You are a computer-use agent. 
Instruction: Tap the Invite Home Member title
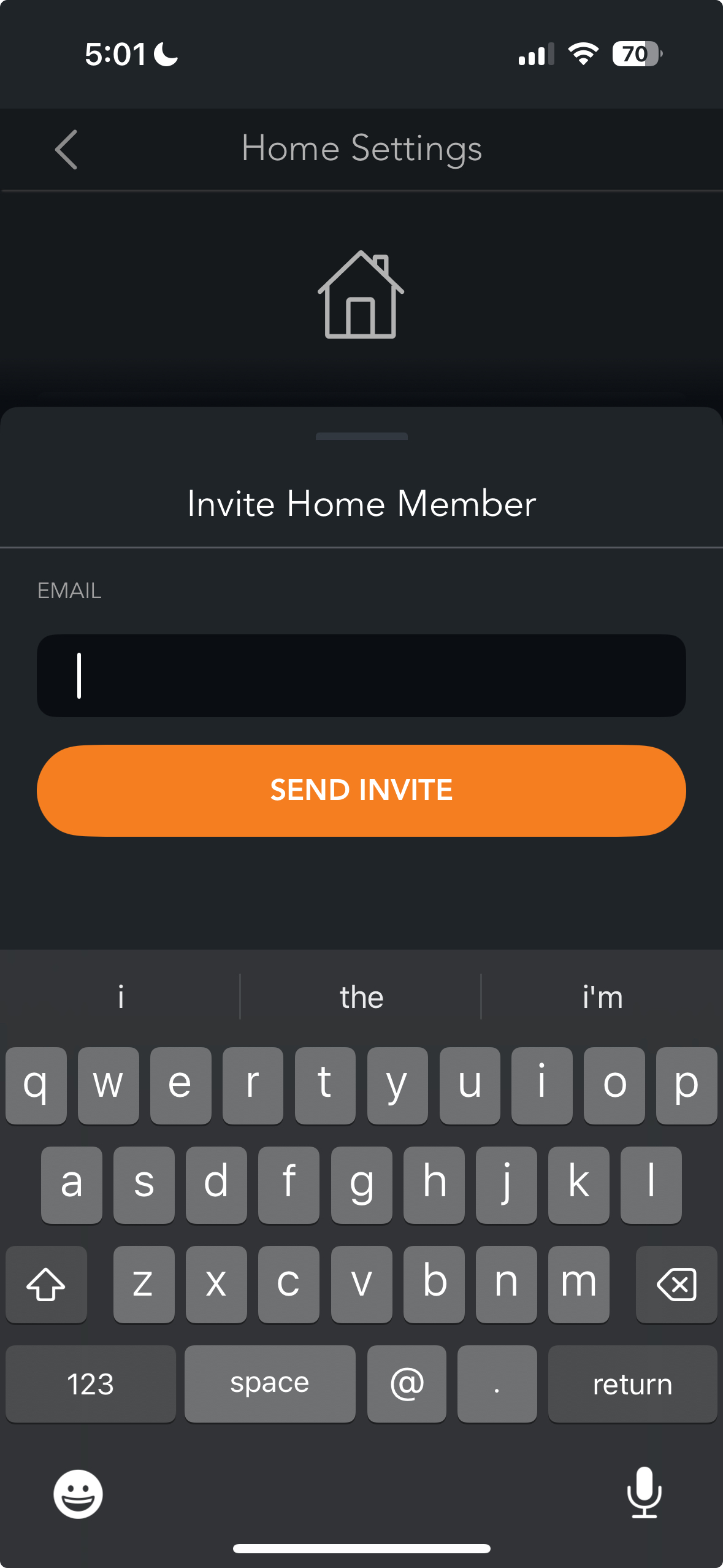click(361, 503)
